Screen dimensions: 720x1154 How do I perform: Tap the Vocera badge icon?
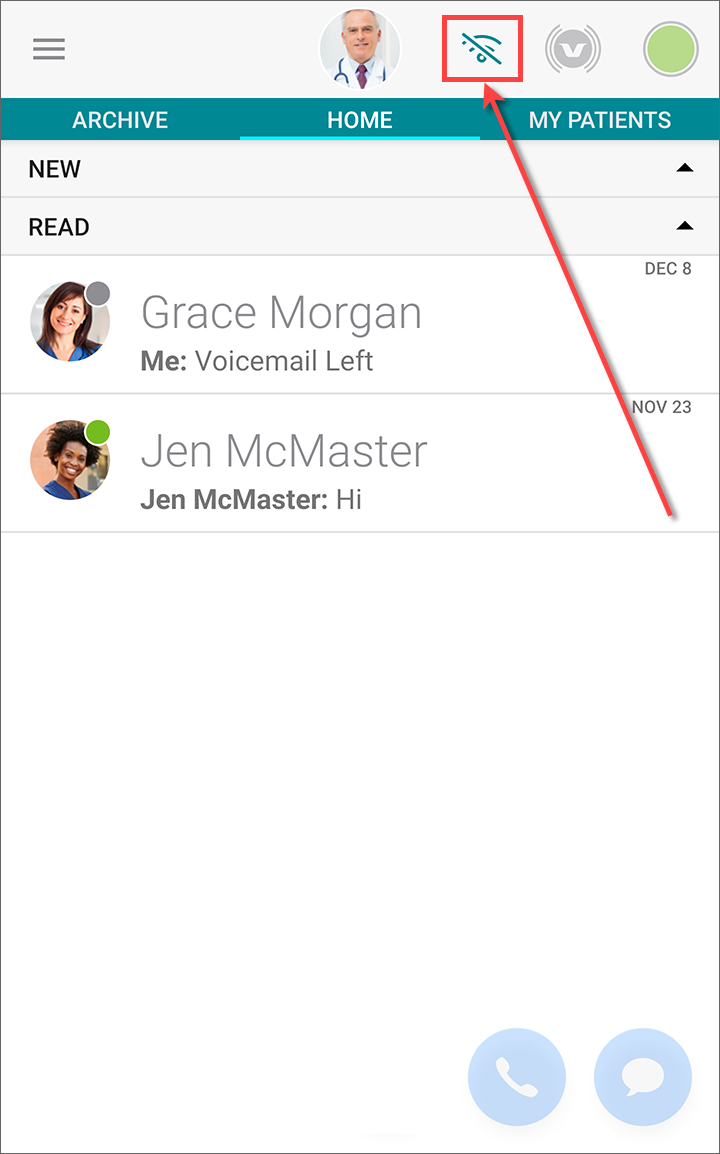pos(573,50)
